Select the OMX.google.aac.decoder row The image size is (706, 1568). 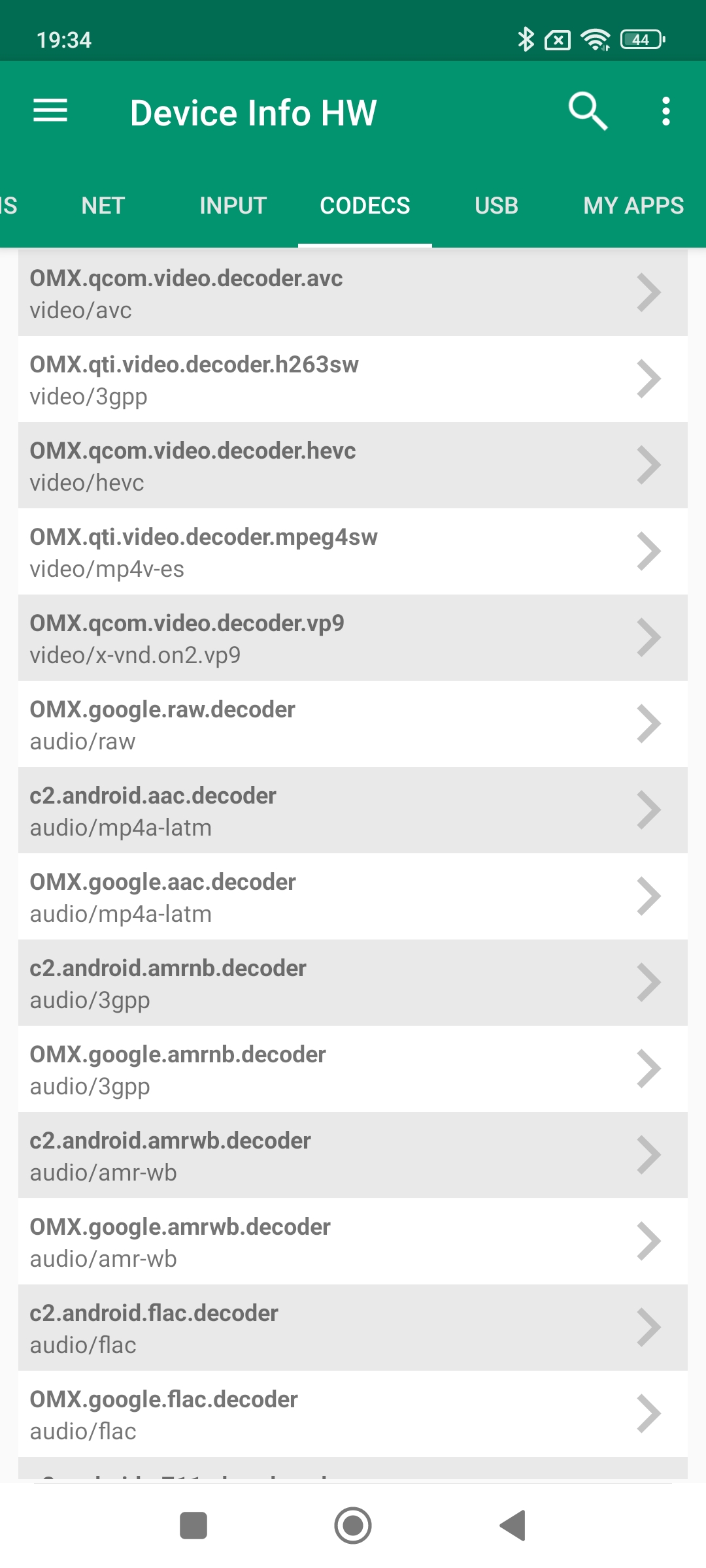(x=353, y=897)
